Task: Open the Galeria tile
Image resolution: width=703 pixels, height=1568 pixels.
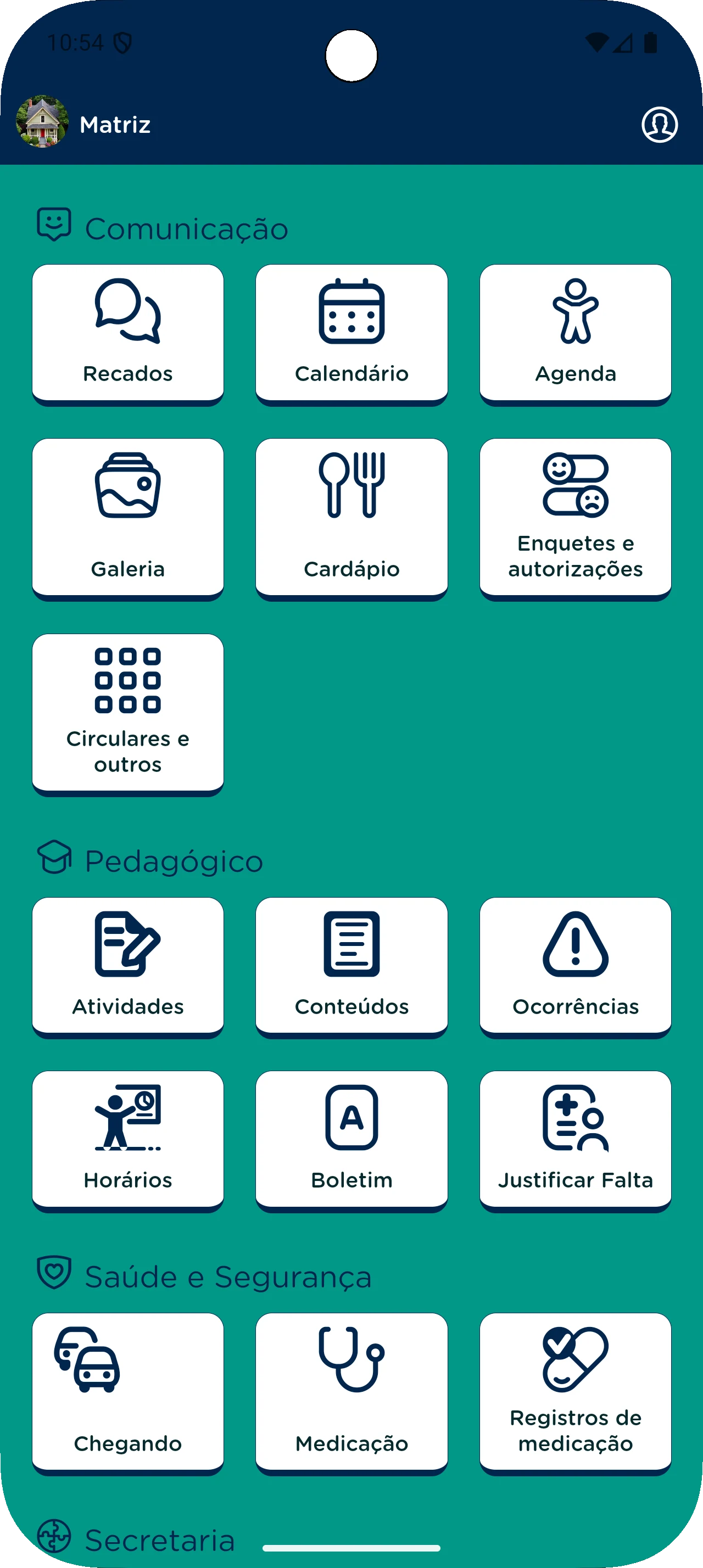Action: (x=128, y=519)
